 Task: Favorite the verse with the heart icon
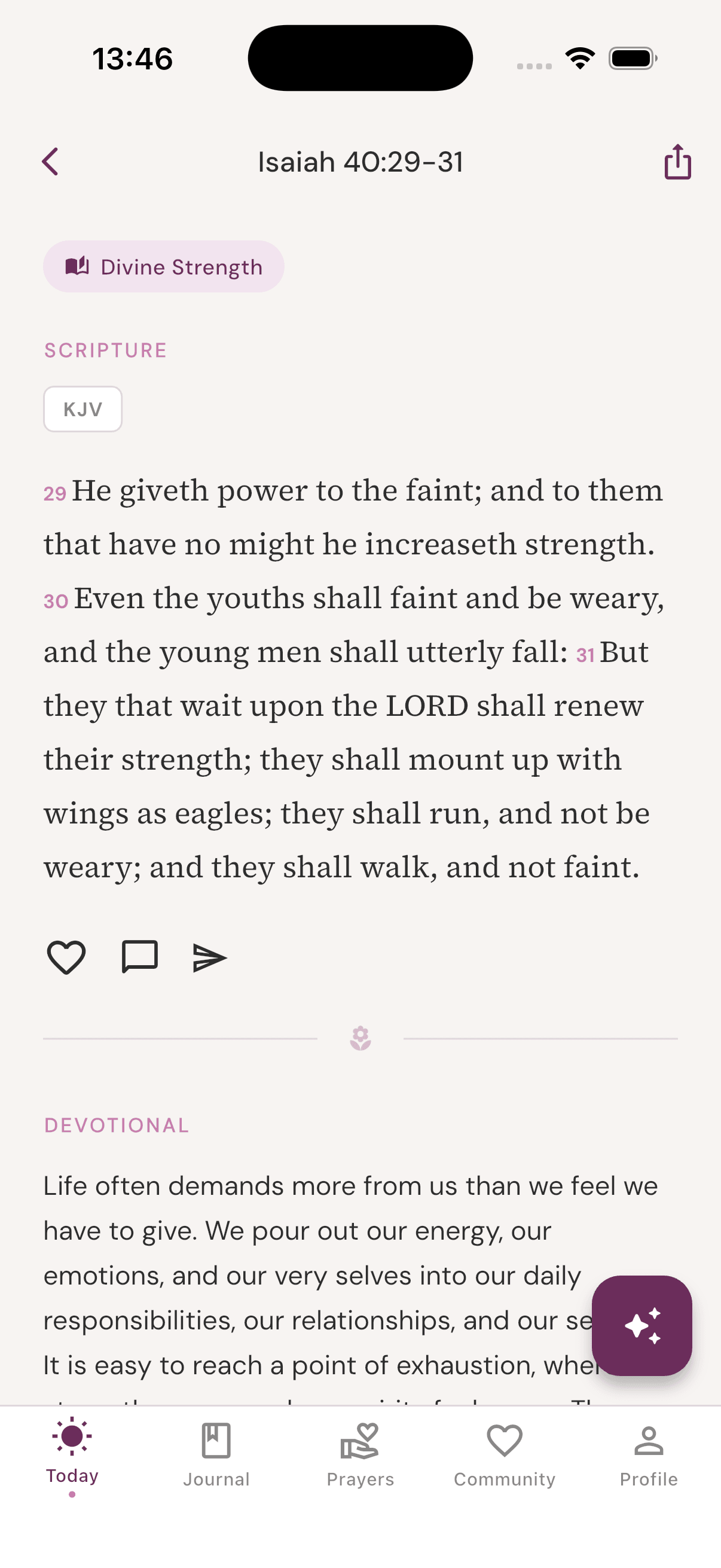66,956
